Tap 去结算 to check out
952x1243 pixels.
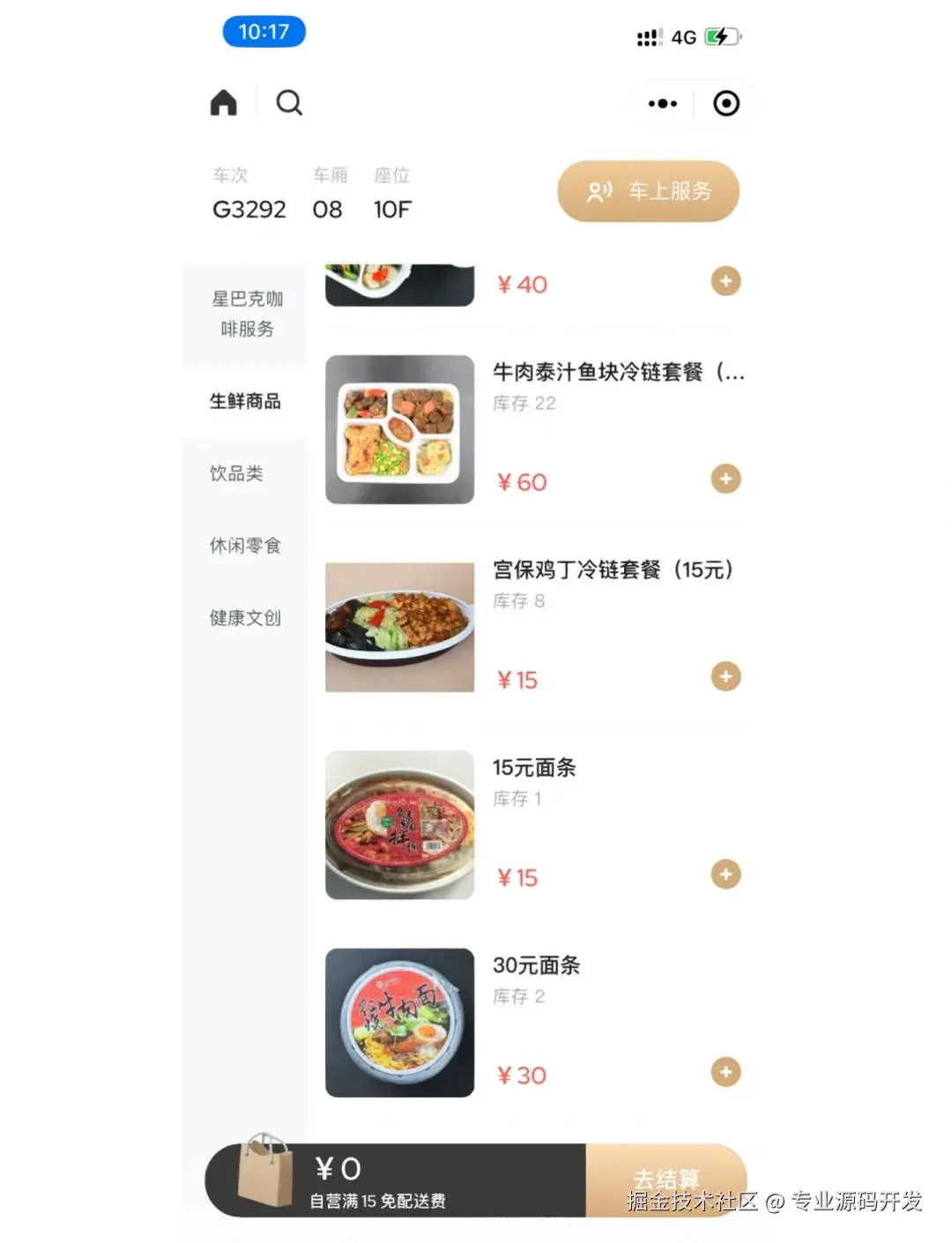pyautogui.click(x=666, y=1180)
